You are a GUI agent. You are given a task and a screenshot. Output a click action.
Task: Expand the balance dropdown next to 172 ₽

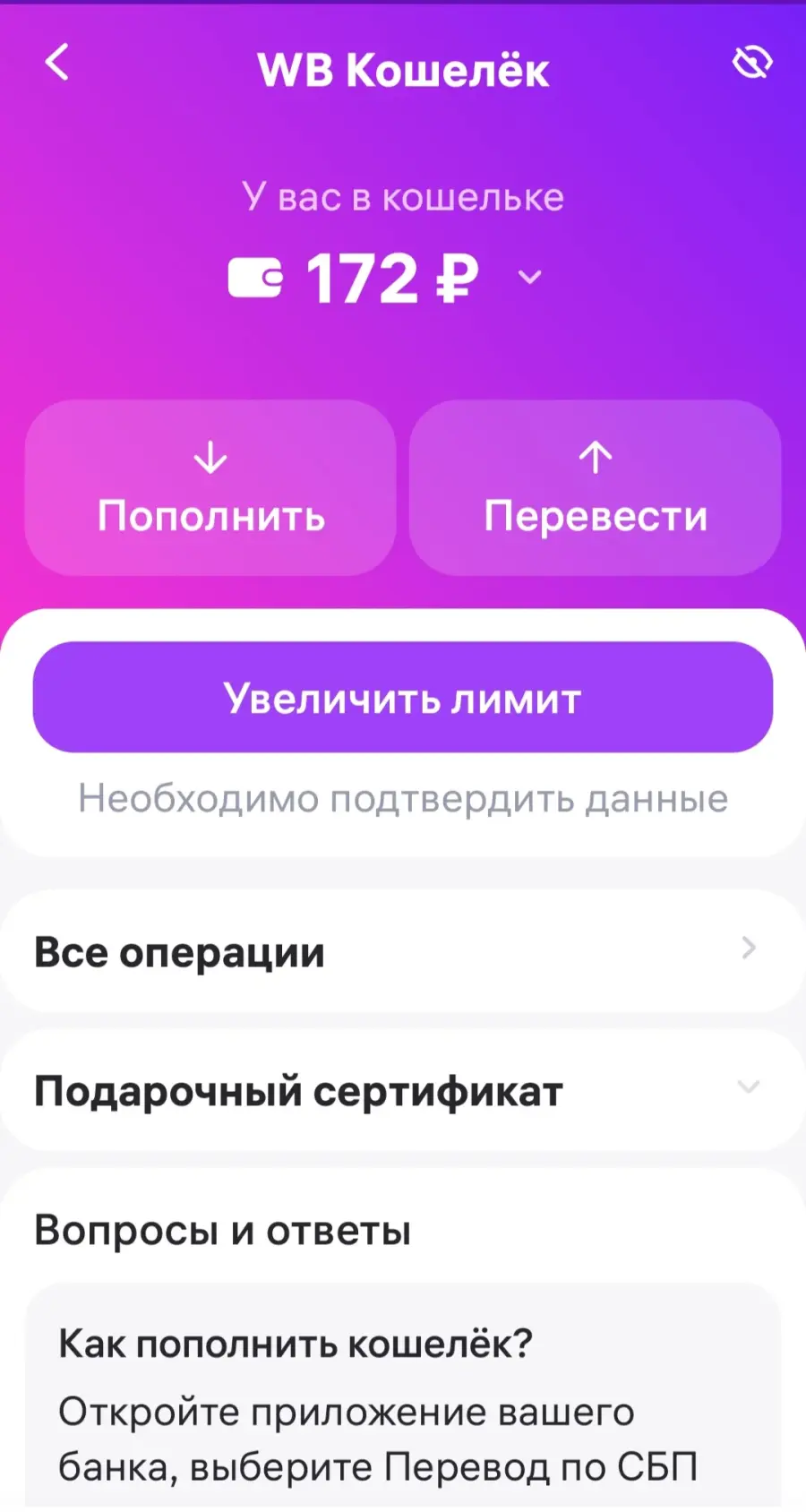[x=530, y=278]
